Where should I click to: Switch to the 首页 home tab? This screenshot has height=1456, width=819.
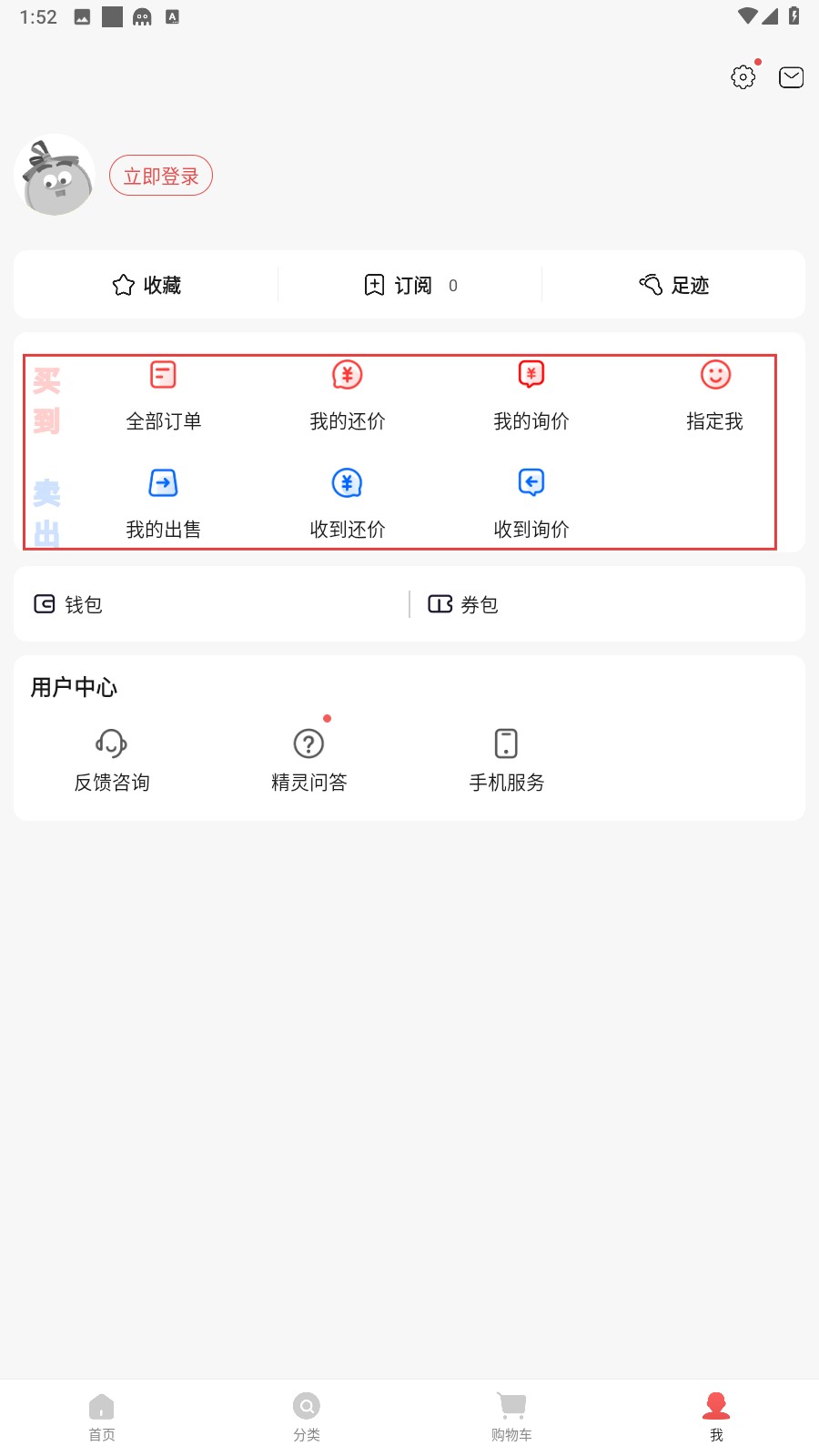click(102, 1417)
